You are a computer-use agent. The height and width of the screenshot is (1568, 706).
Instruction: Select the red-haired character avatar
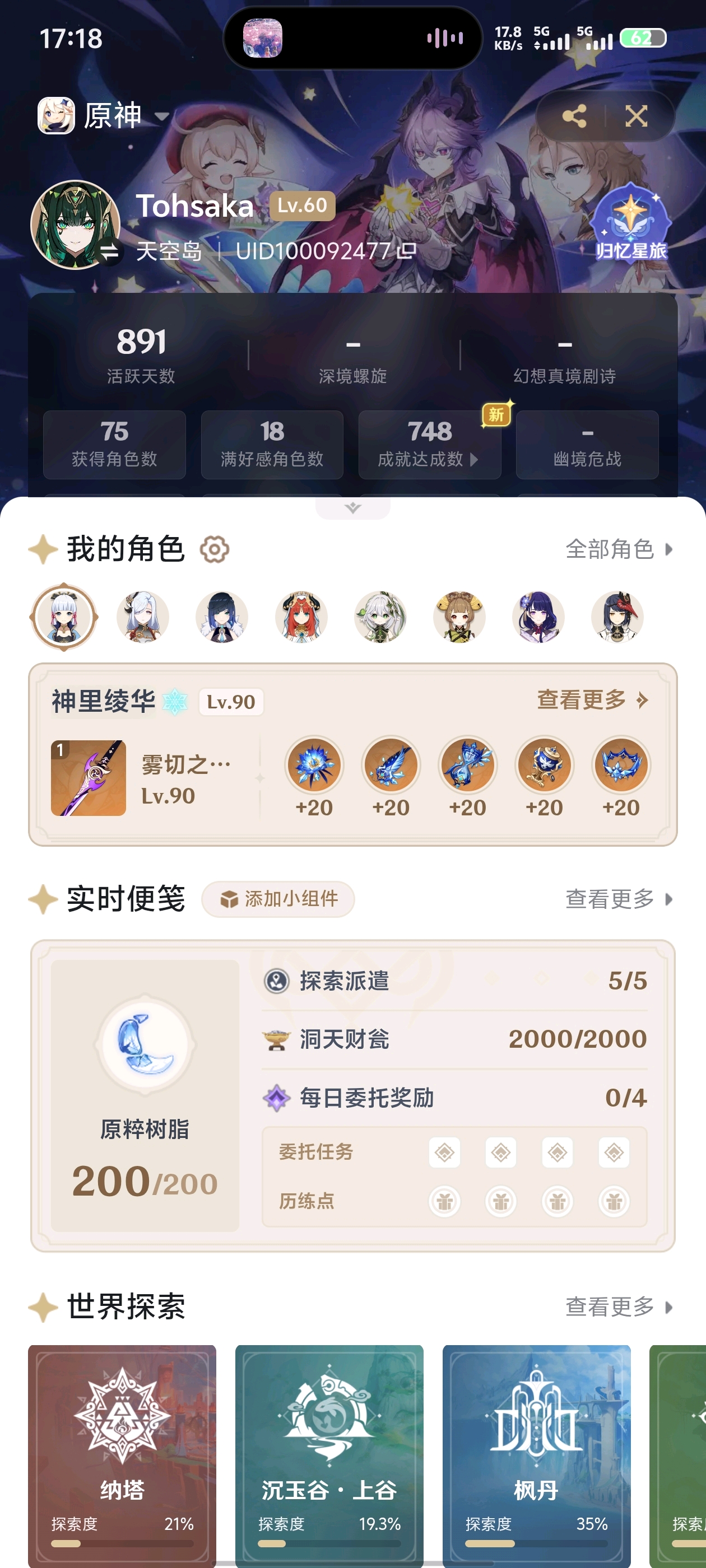click(x=301, y=617)
